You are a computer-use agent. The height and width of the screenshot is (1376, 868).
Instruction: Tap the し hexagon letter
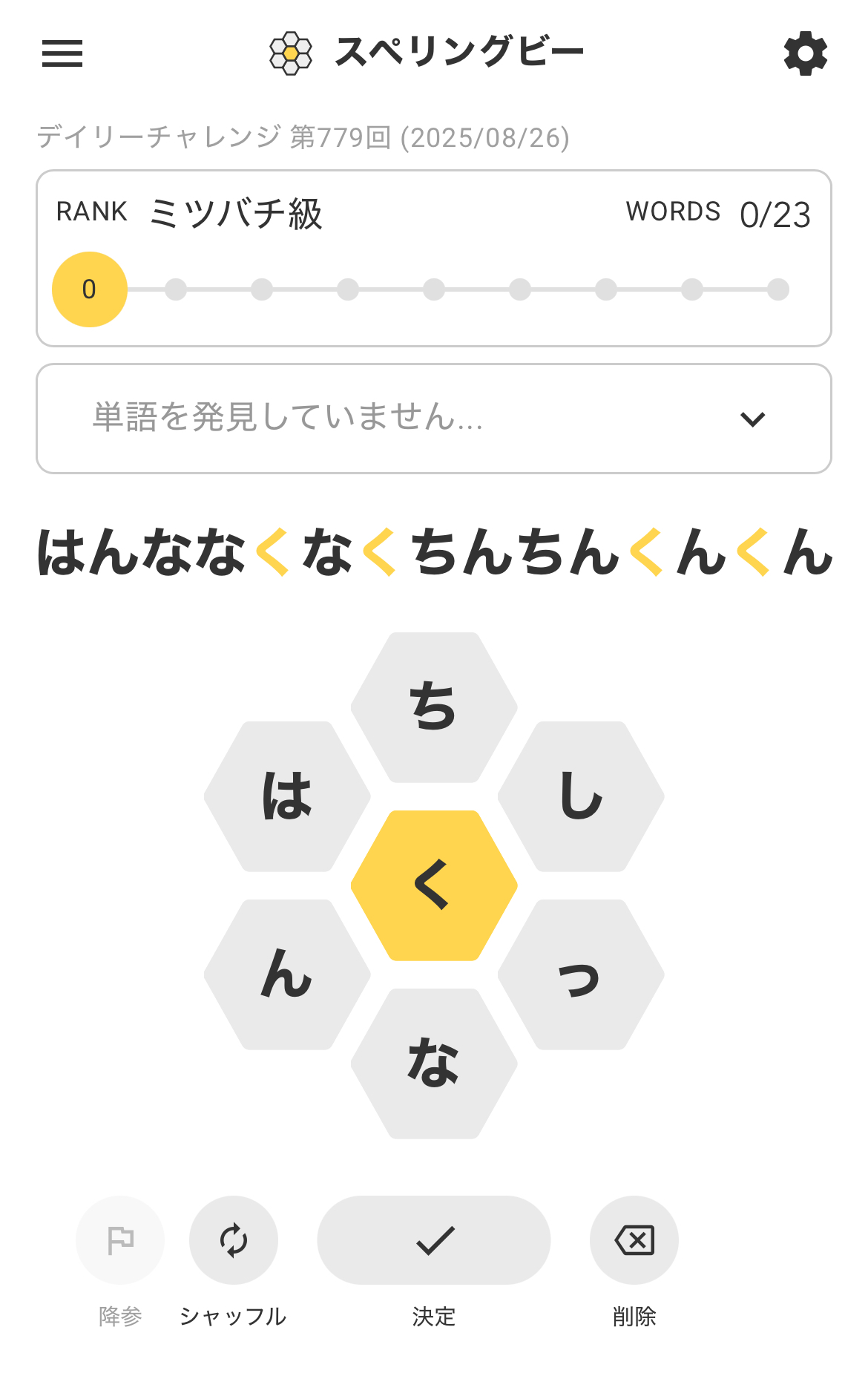pyautogui.click(x=581, y=796)
